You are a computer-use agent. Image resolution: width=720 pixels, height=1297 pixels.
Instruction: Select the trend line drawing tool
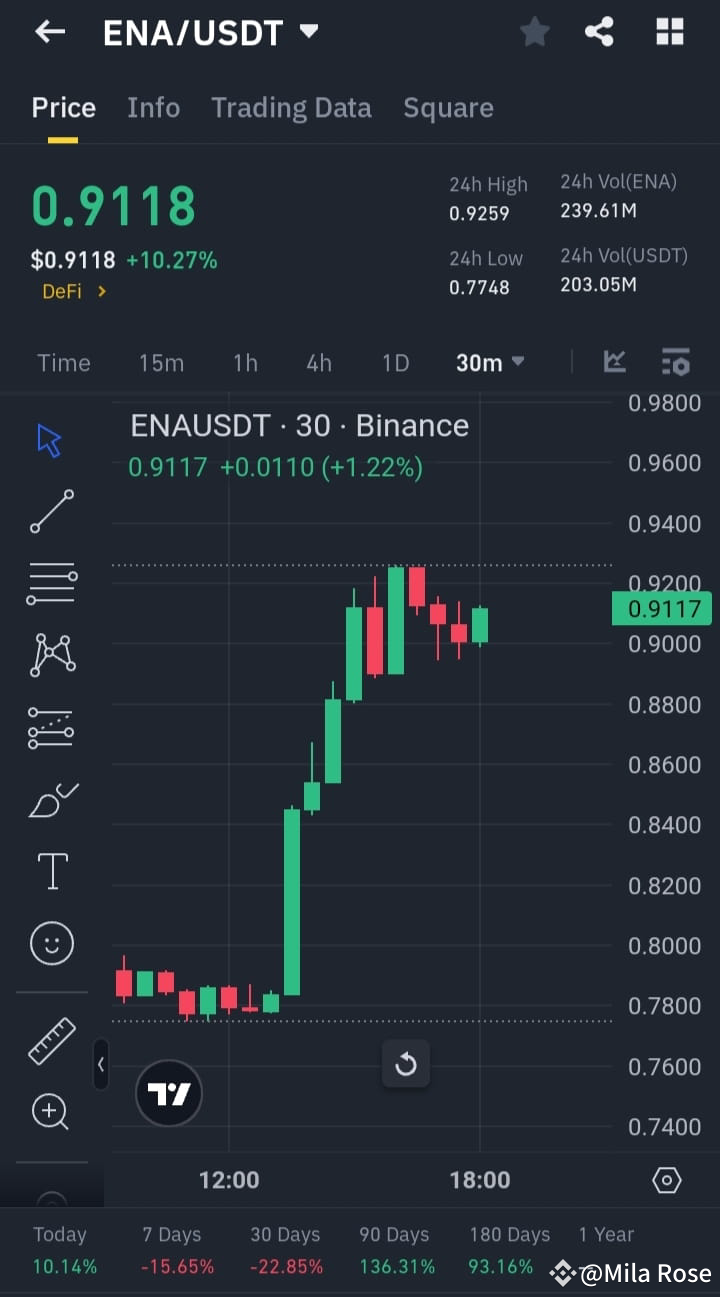(x=51, y=512)
